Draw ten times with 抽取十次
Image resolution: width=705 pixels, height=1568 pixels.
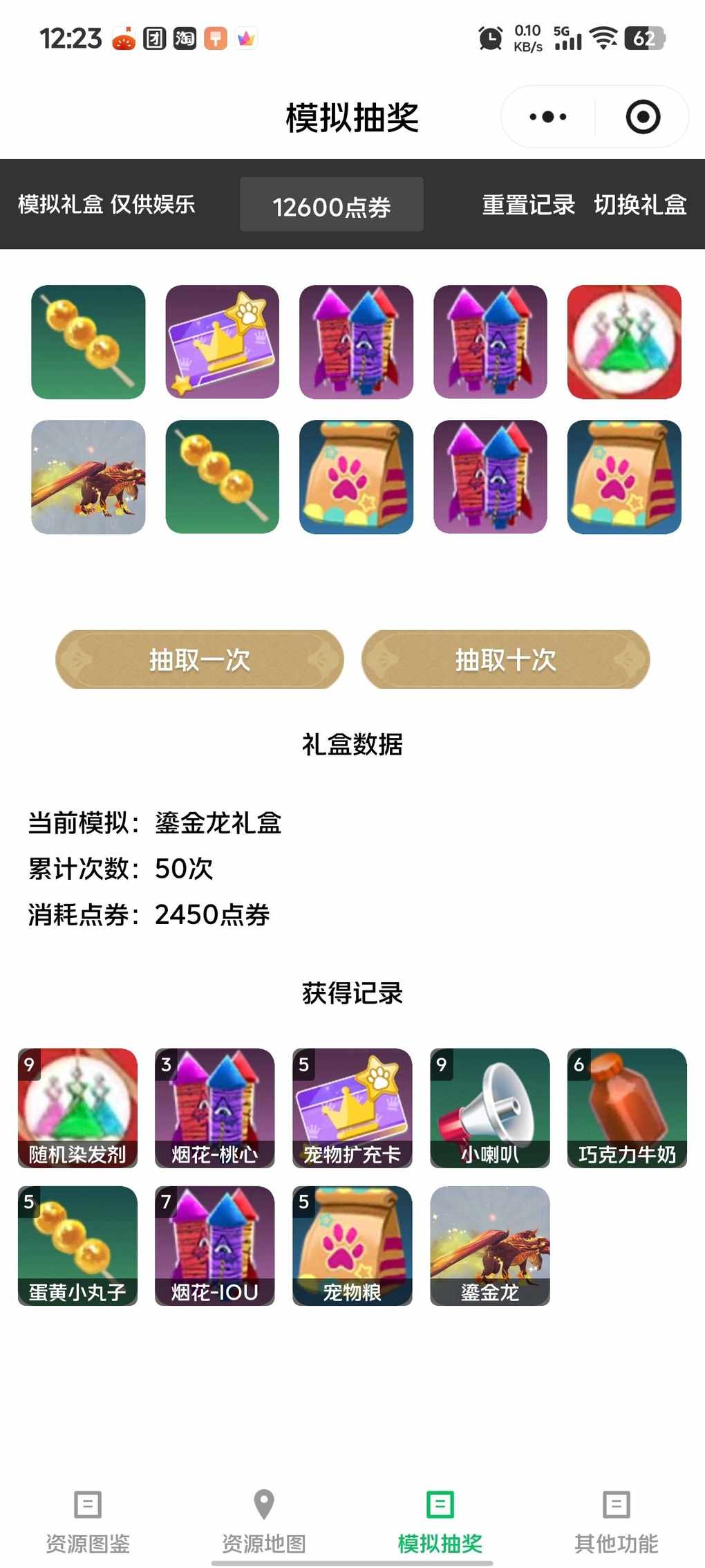pyautogui.click(x=505, y=660)
